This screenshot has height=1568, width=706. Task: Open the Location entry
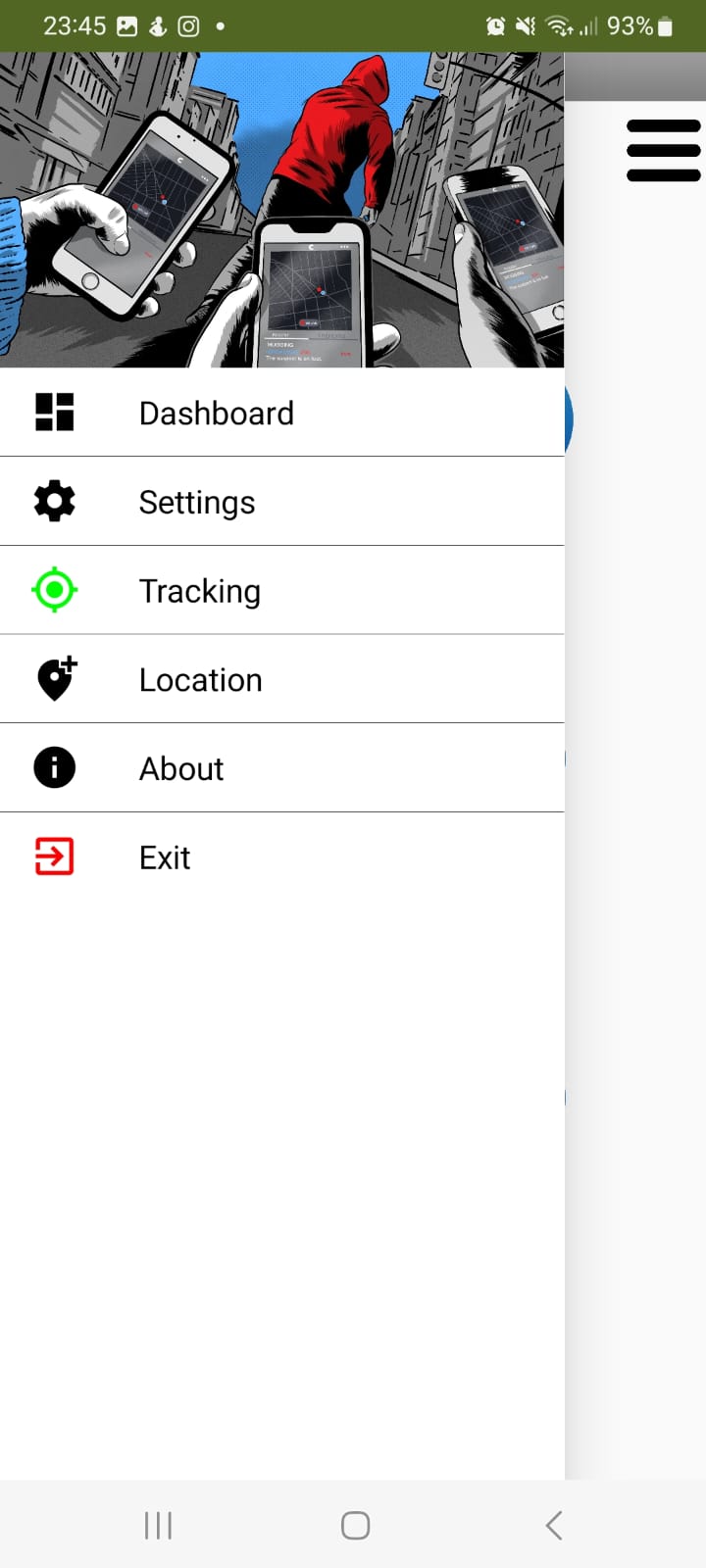282,679
